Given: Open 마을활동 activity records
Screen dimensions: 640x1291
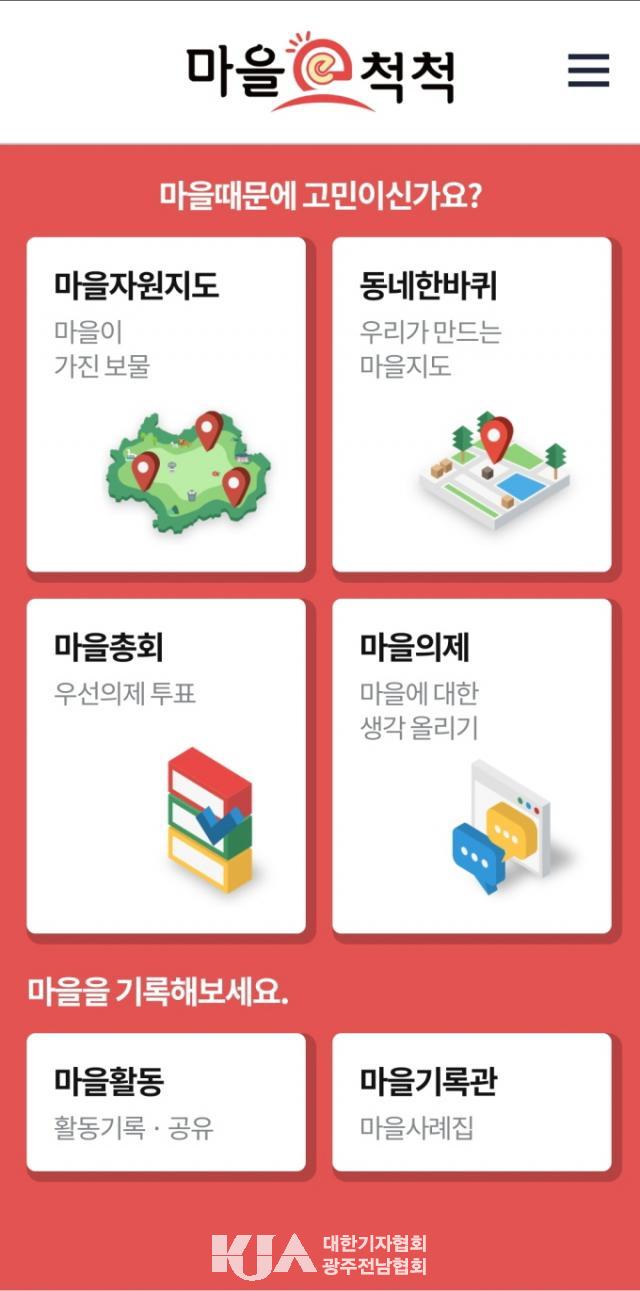Looking at the screenshot, I should coord(166,1102).
